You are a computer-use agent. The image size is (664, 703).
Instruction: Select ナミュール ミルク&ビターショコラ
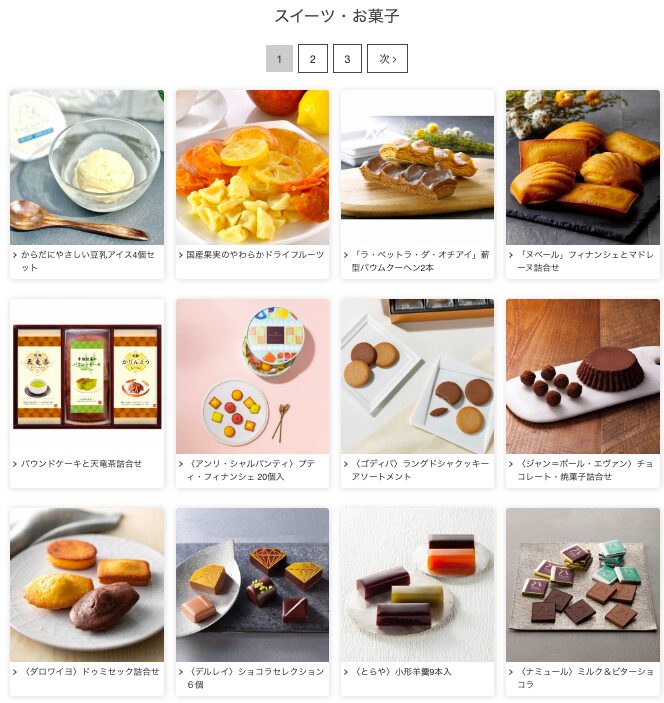point(583,585)
